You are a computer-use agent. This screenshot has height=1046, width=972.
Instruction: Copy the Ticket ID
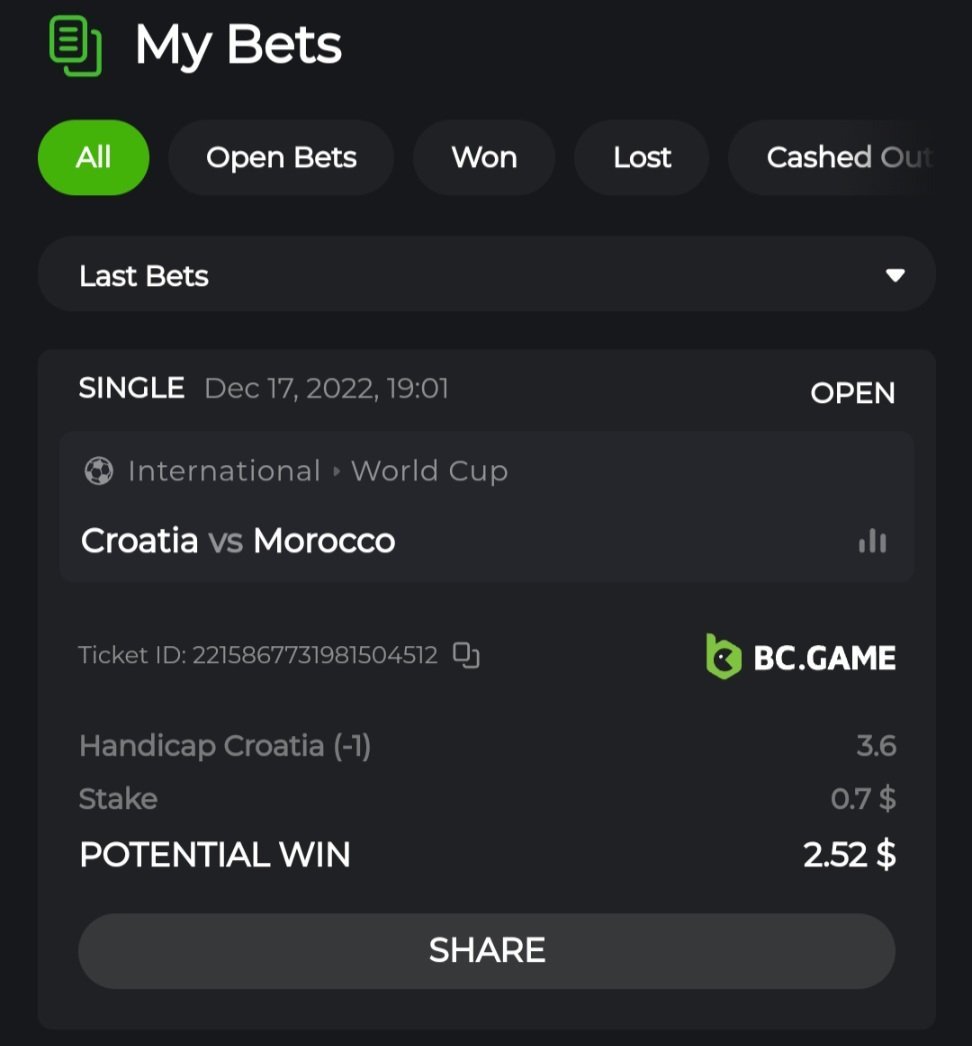coord(466,656)
